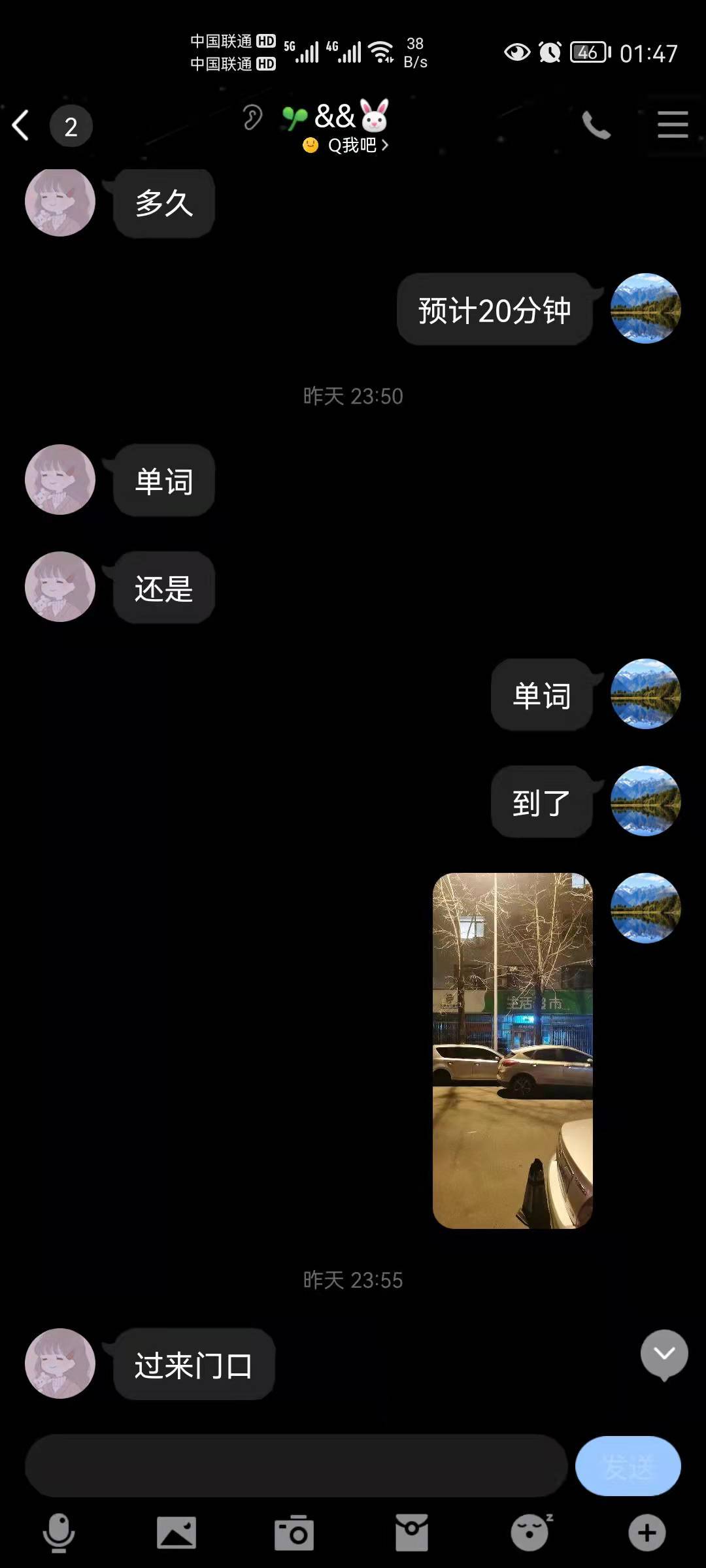This screenshot has width=706, height=1568.
Task: Open the photo gallery picker
Action: click(x=176, y=1532)
